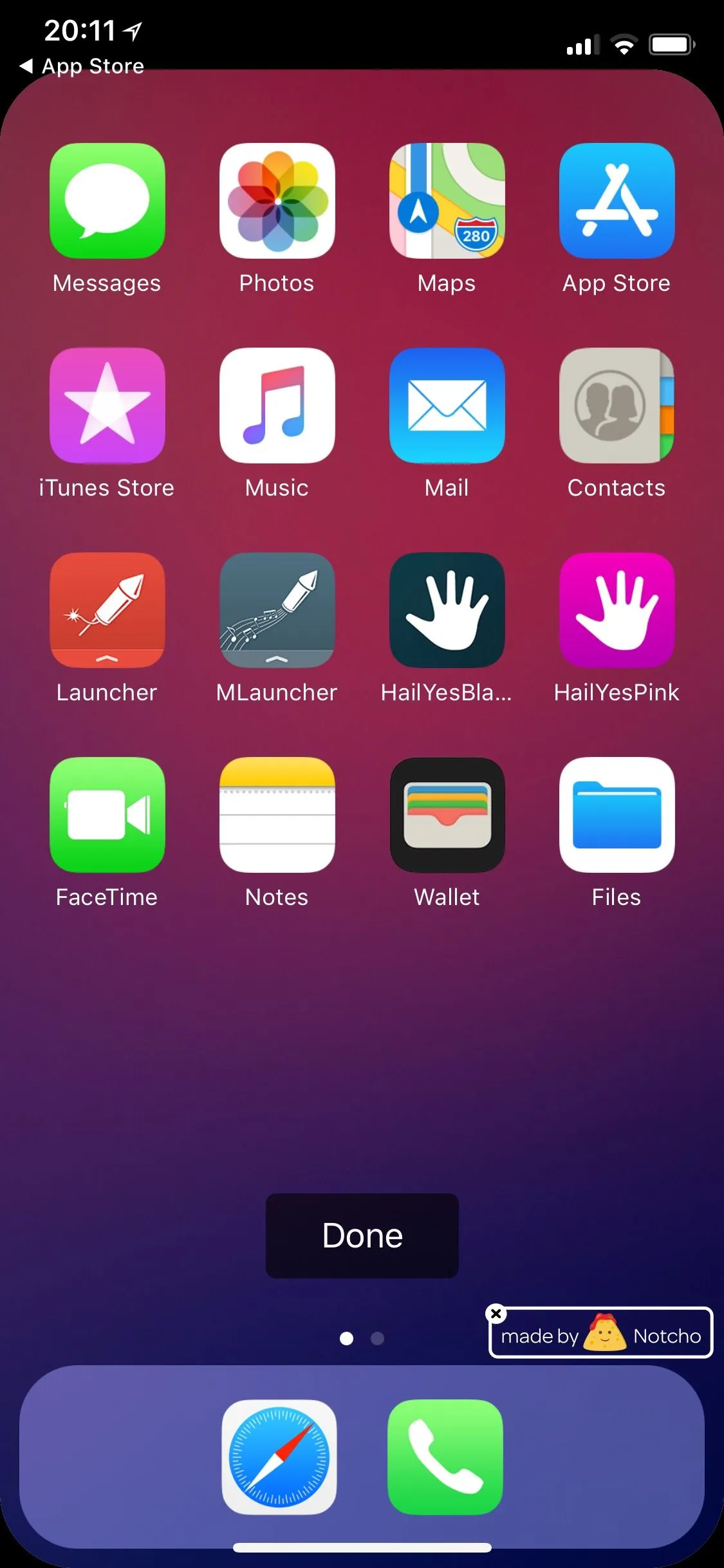Dismiss the made by Notcho badge
Viewport: 724px width, 1568px height.
(496, 1313)
